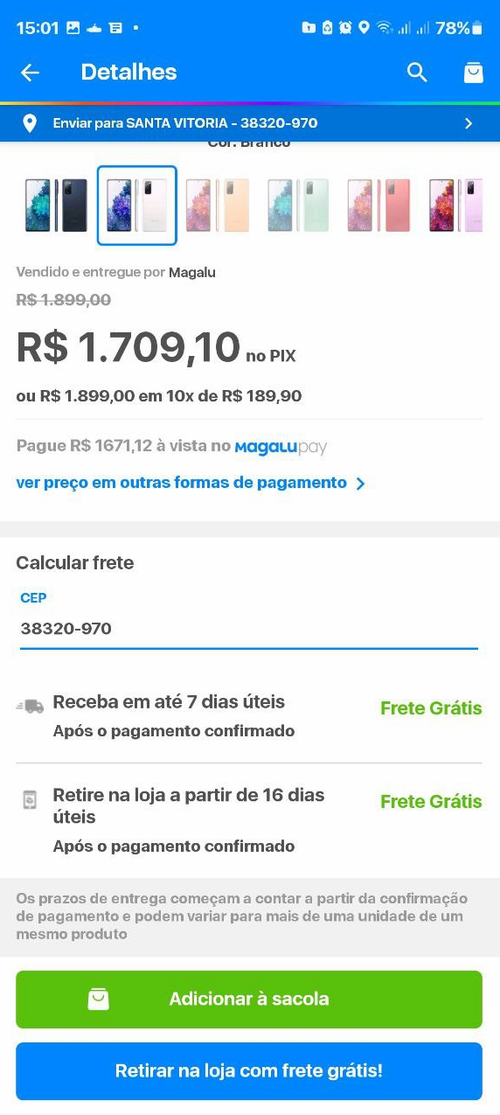Change delivery address SANTA VITORIA banner
500x1115 pixels.
point(250,123)
